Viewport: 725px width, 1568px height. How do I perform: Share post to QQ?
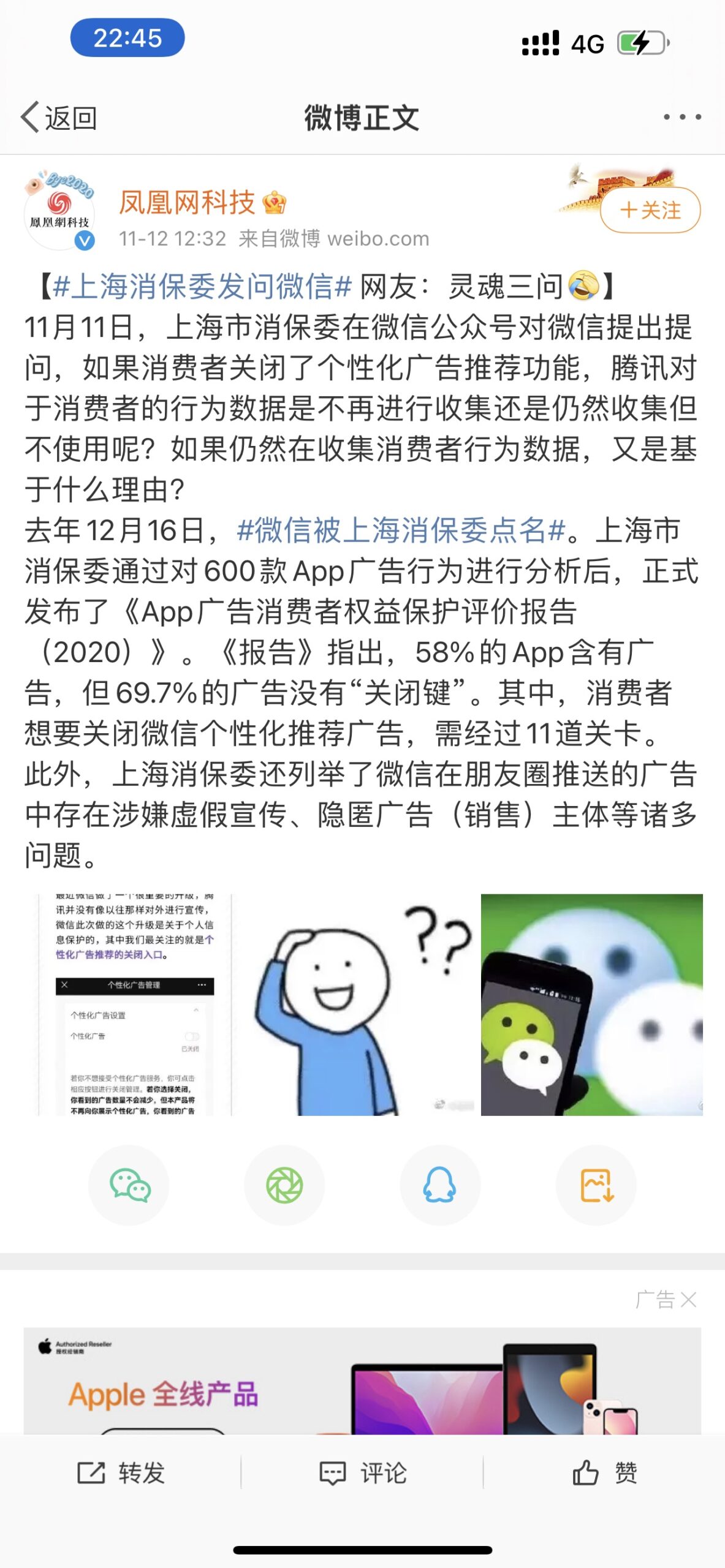tap(440, 1185)
